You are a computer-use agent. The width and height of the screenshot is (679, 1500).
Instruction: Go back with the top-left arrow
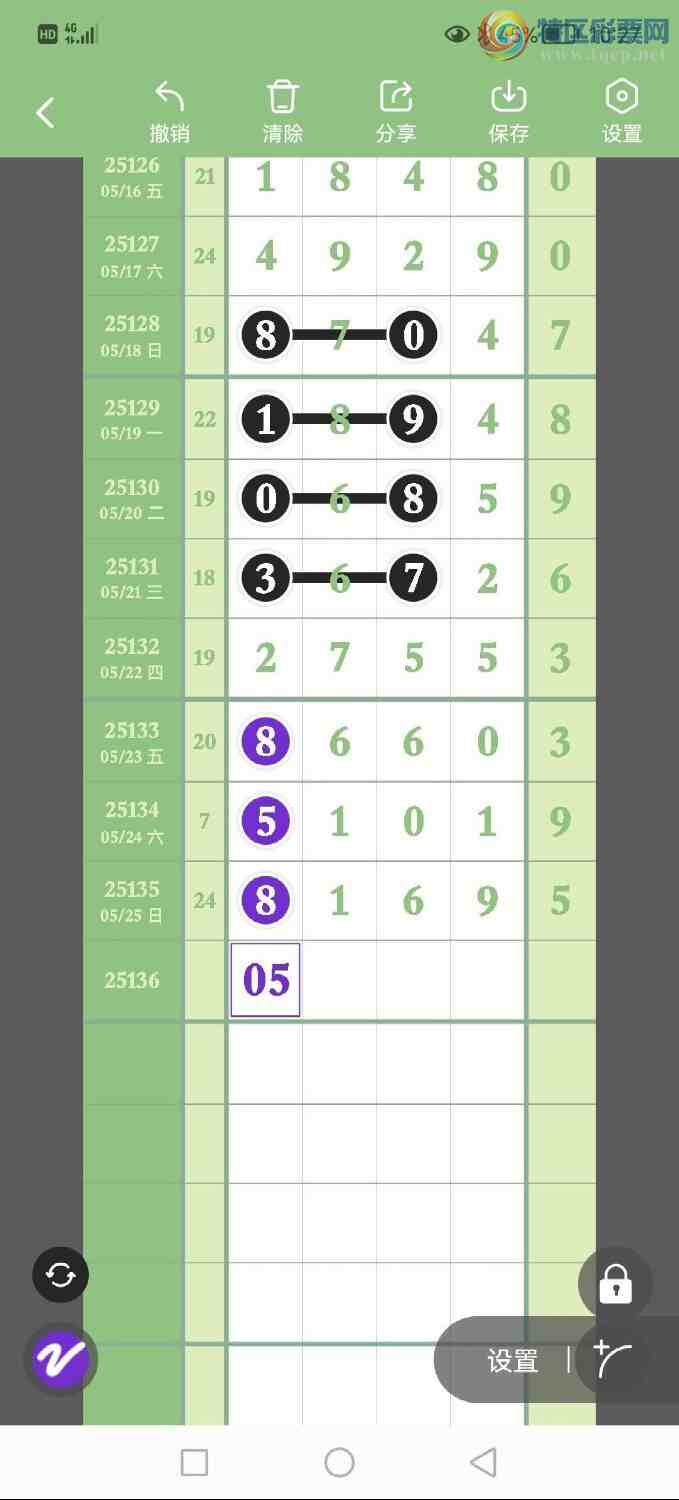46,113
